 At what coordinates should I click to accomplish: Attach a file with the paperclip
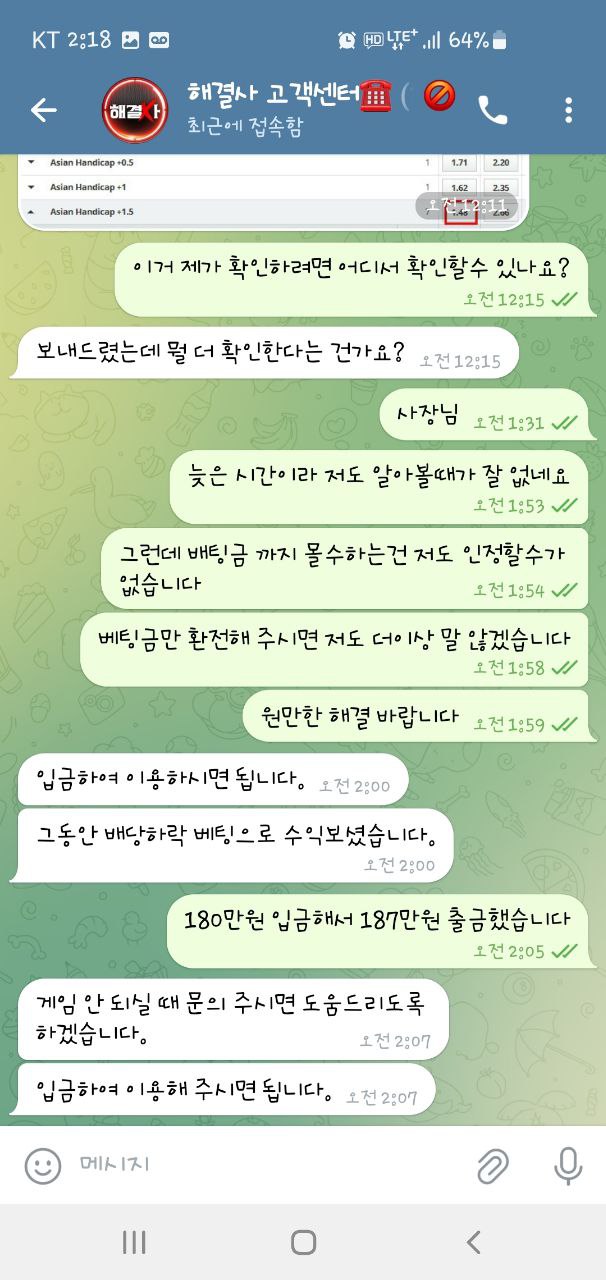pos(492,1165)
